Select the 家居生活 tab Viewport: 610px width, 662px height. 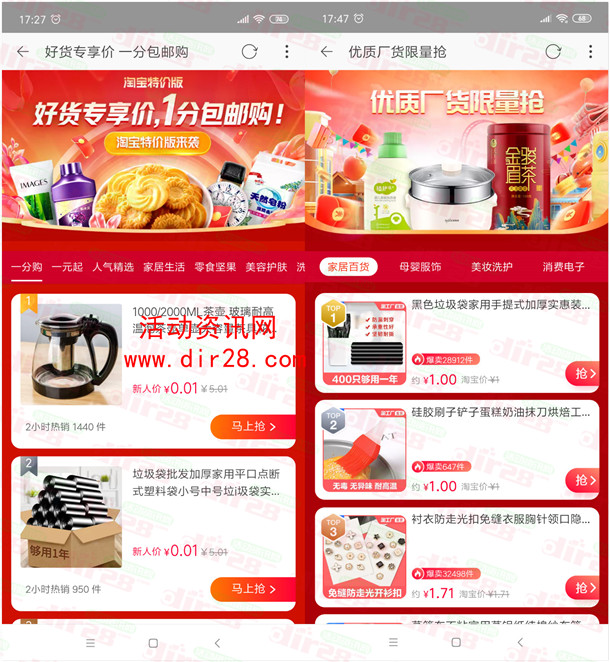coord(164,267)
